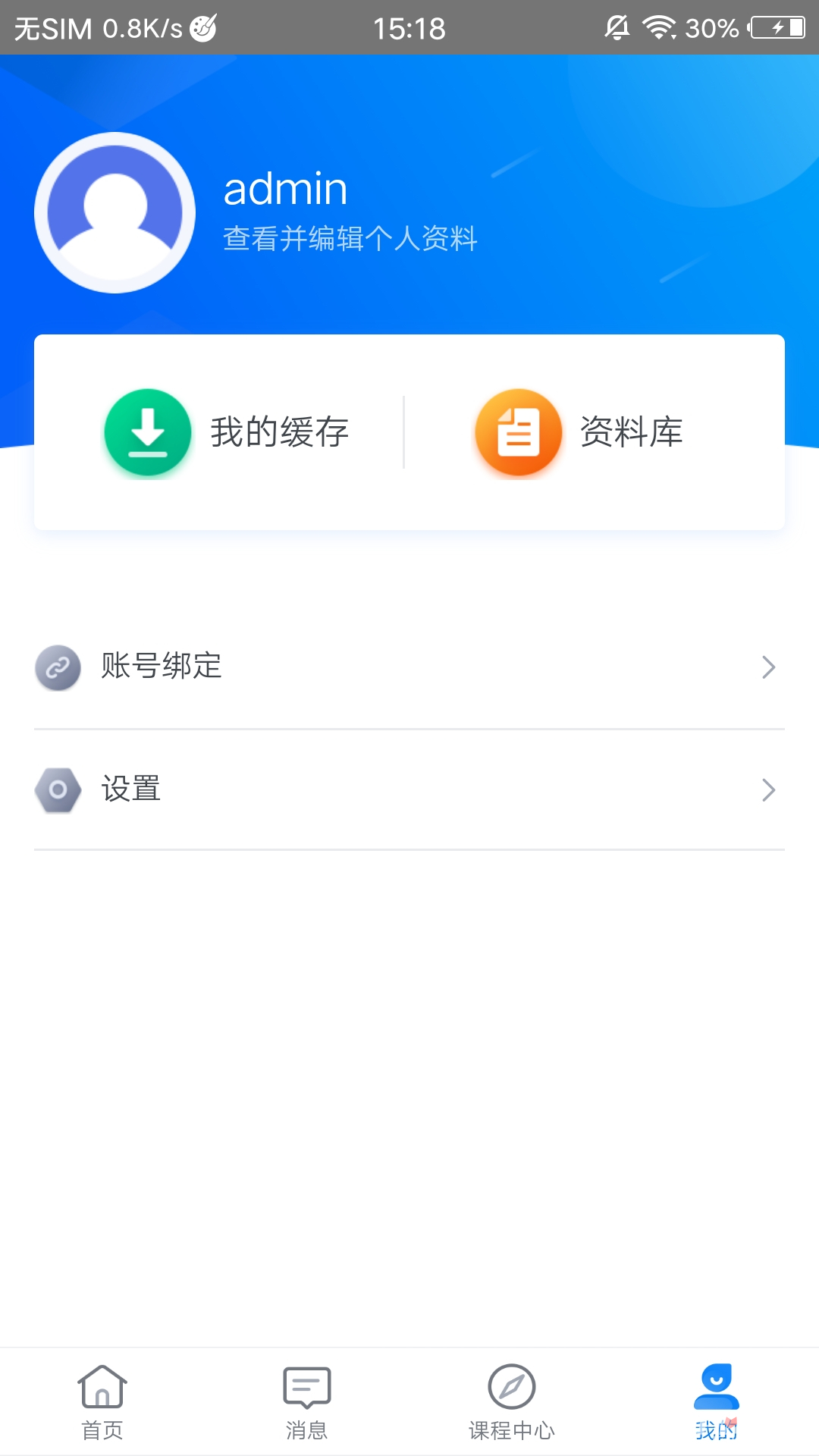Tap the chevron next to 账号绑定

point(769,667)
